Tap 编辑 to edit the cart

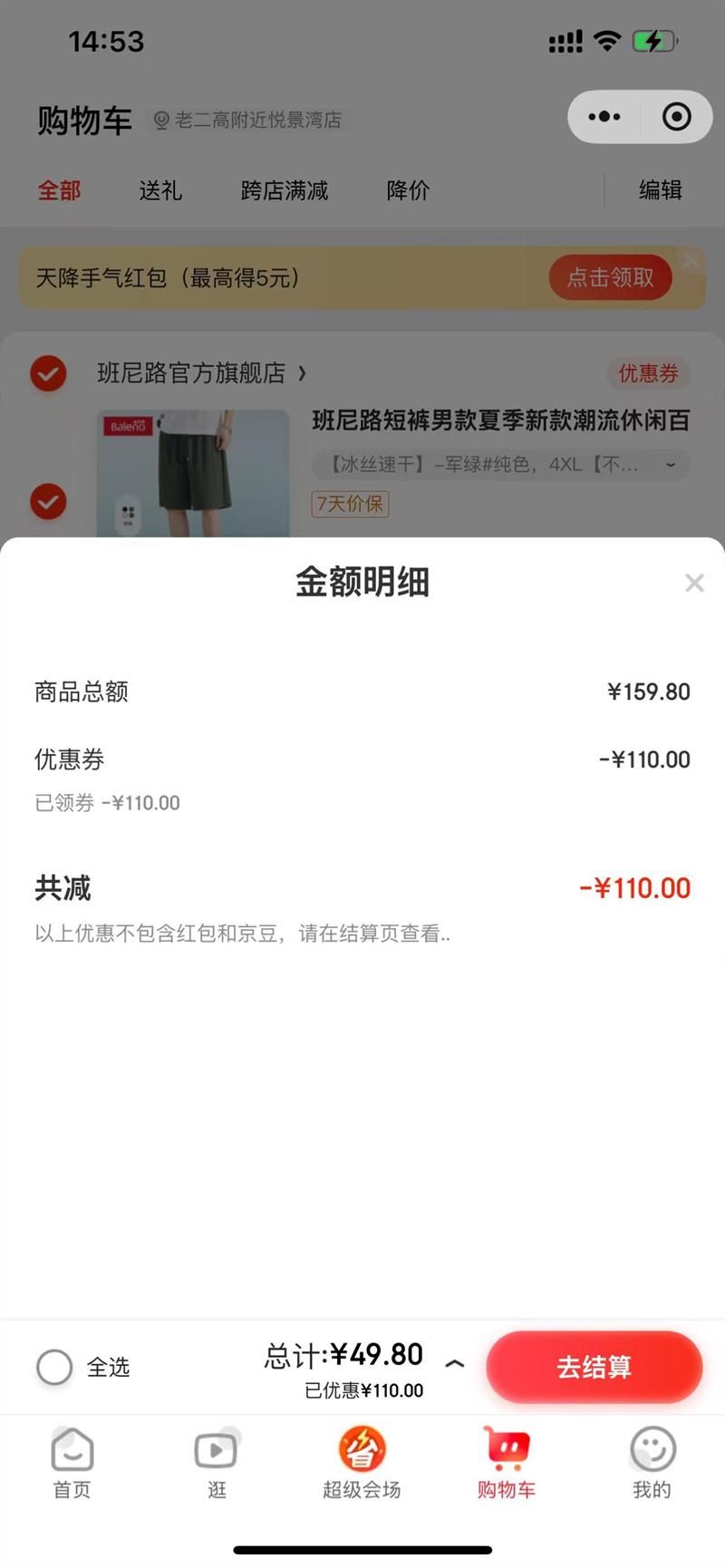[x=660, y=190]
